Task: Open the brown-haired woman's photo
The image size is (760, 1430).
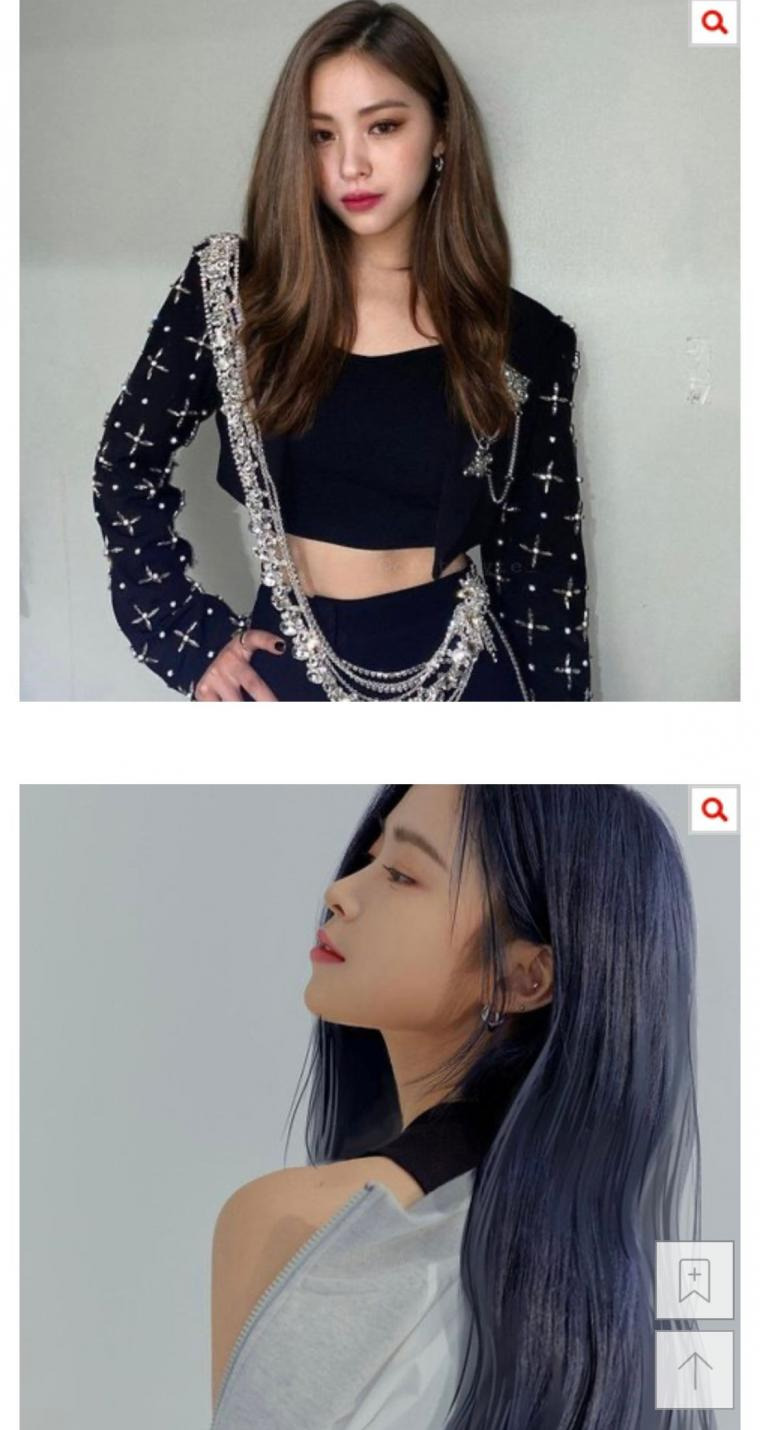Action: pyautogui.click(x=380, y=350)
